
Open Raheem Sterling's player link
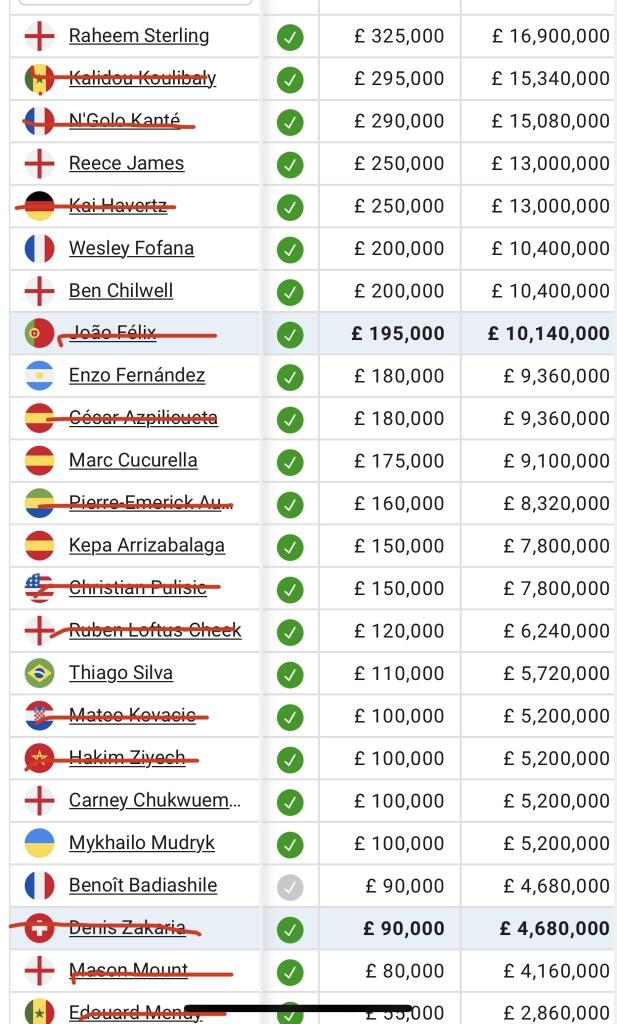(139, 36)
